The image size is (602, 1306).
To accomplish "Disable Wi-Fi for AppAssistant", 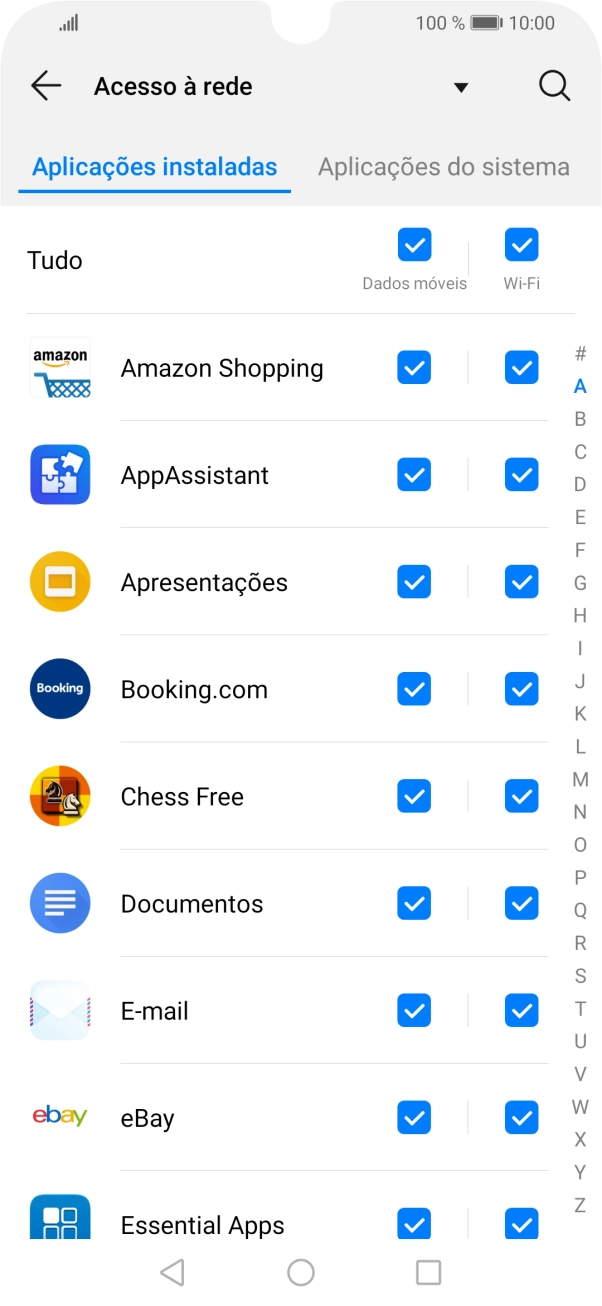I will 522,475.
